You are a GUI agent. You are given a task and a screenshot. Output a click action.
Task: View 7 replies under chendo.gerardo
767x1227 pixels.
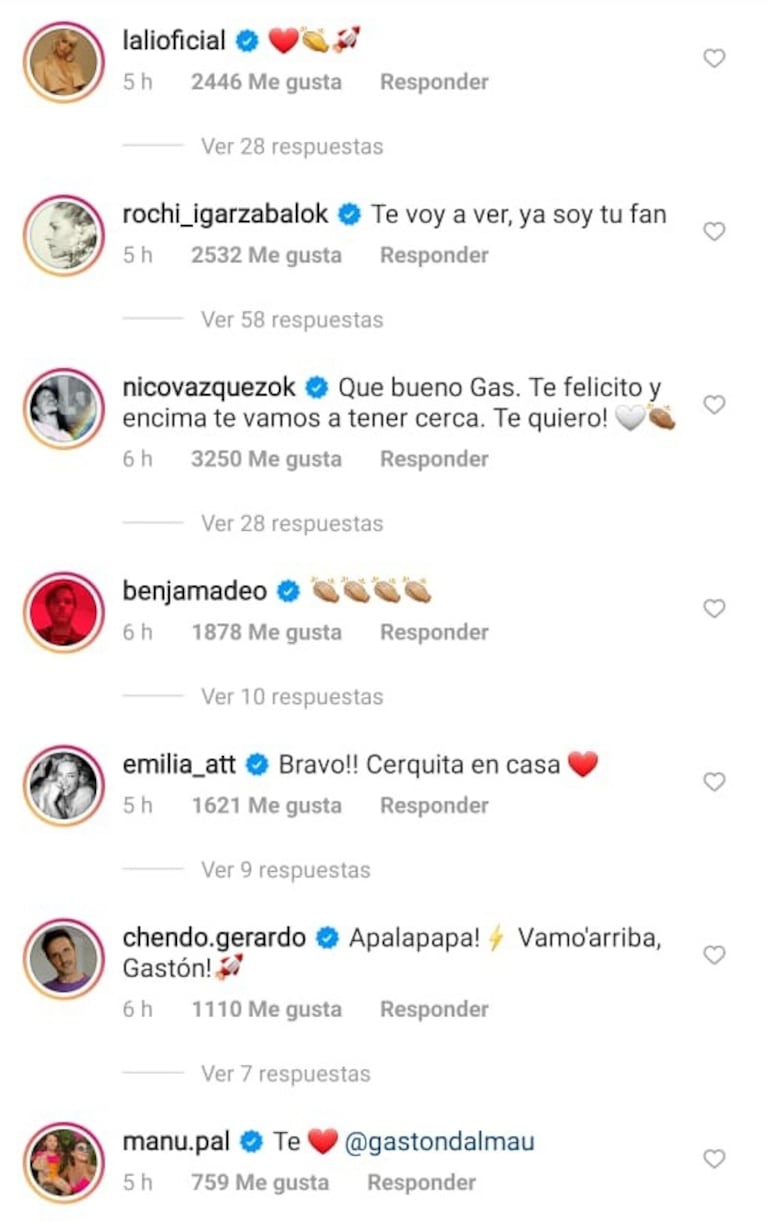pyautogui.click(x=285, y=1074)
